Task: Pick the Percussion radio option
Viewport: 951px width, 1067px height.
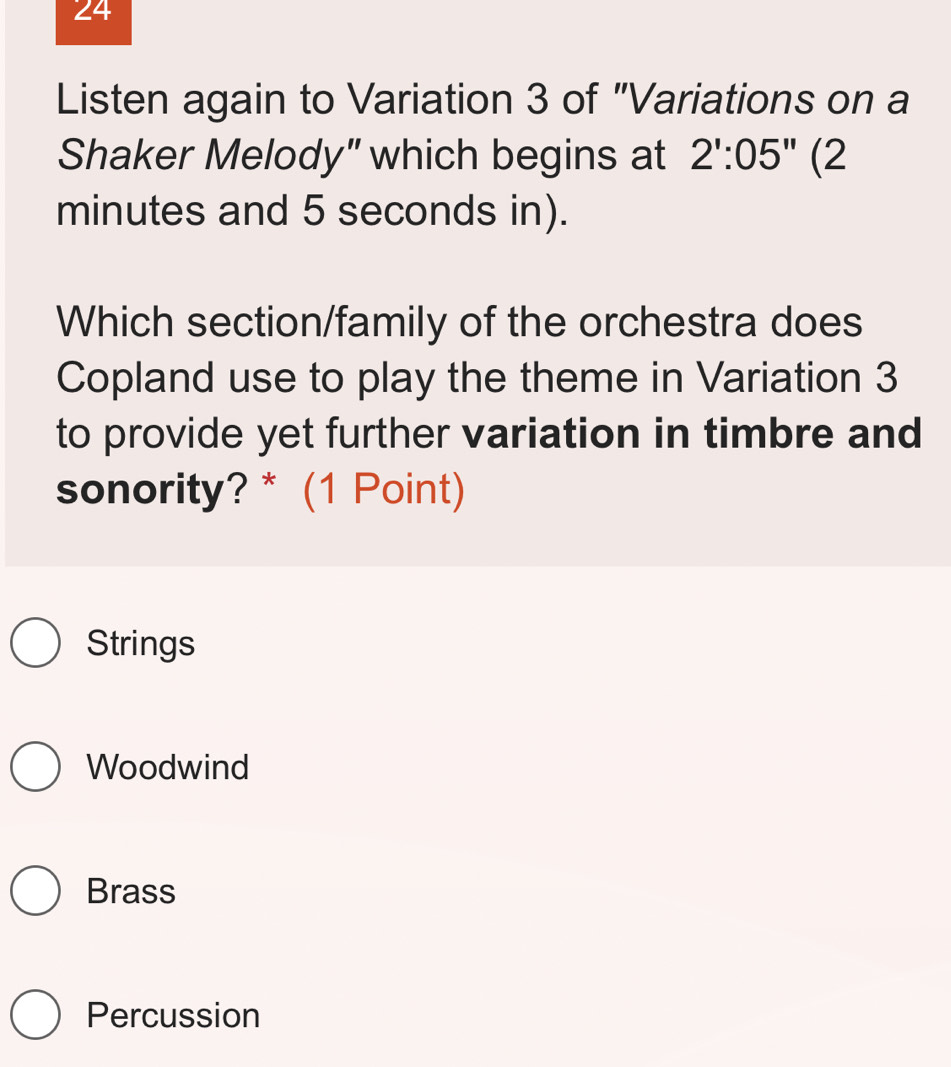Action: [x=35, y=1015]
